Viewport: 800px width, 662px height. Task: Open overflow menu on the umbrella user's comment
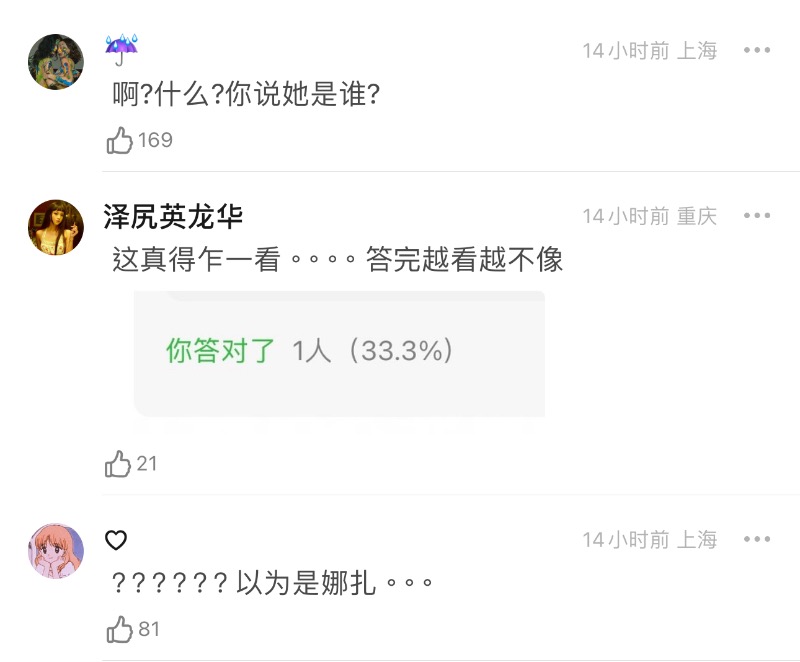click(756, 50)
